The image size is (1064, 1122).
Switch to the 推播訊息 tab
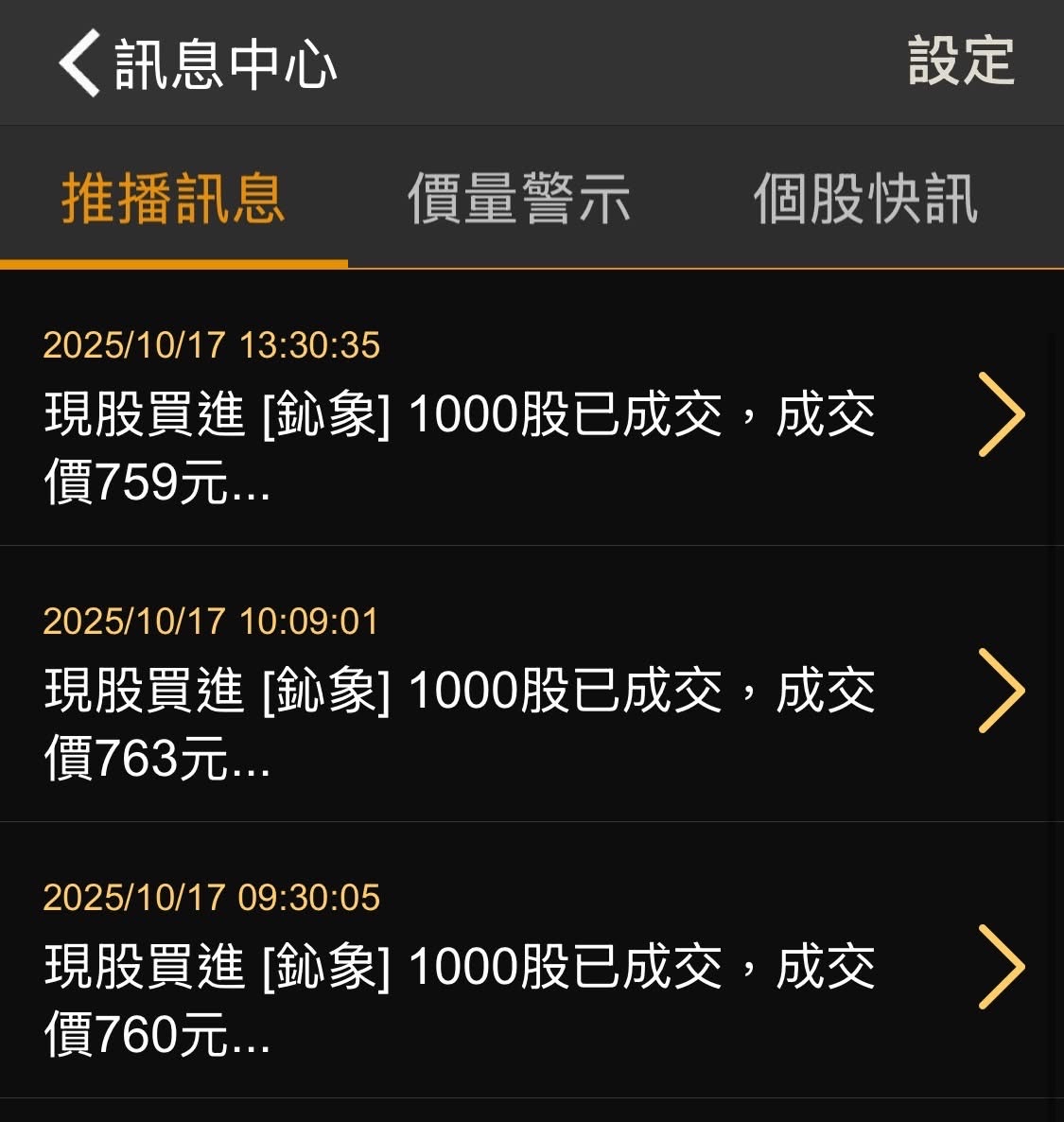(x=174, y=199)
